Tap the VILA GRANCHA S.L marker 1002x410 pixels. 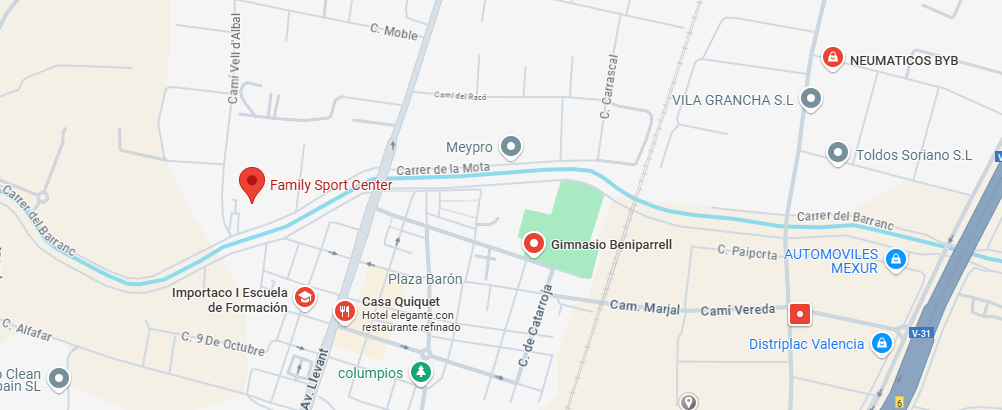pyautogui.click(x=812, y=99)
